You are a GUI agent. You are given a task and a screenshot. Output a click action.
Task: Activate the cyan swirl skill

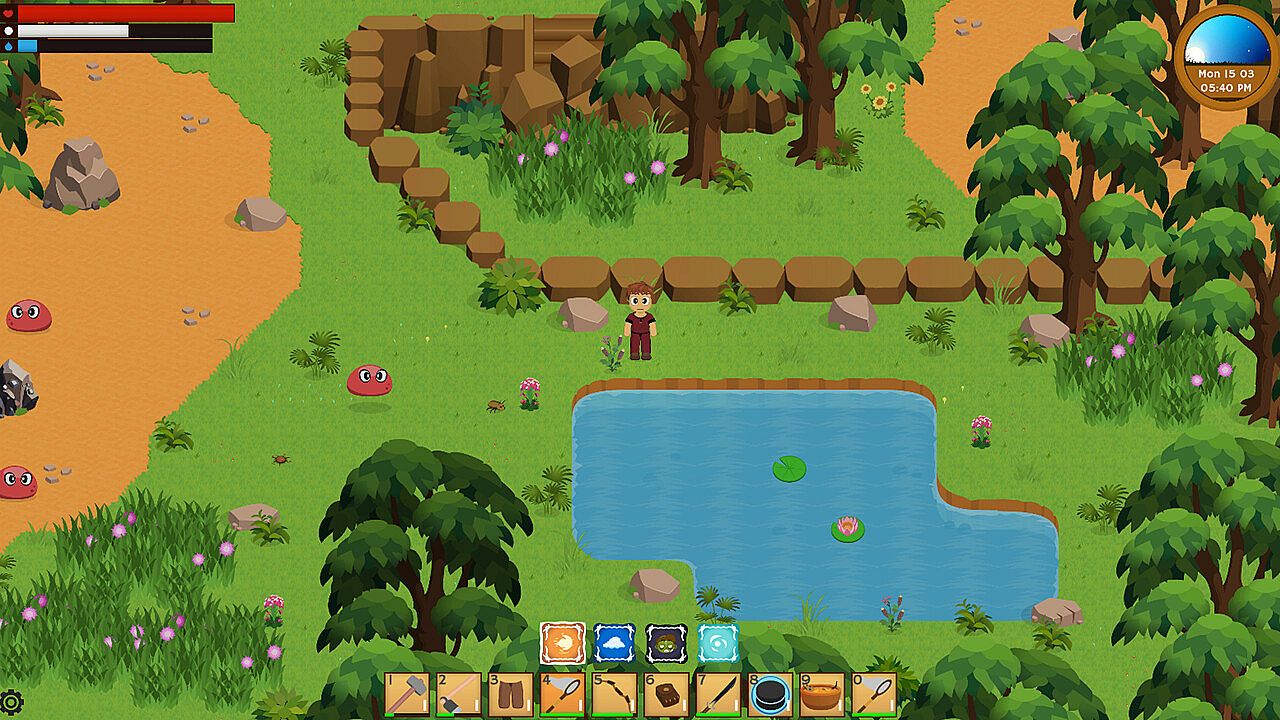click(x=718, y=643)
